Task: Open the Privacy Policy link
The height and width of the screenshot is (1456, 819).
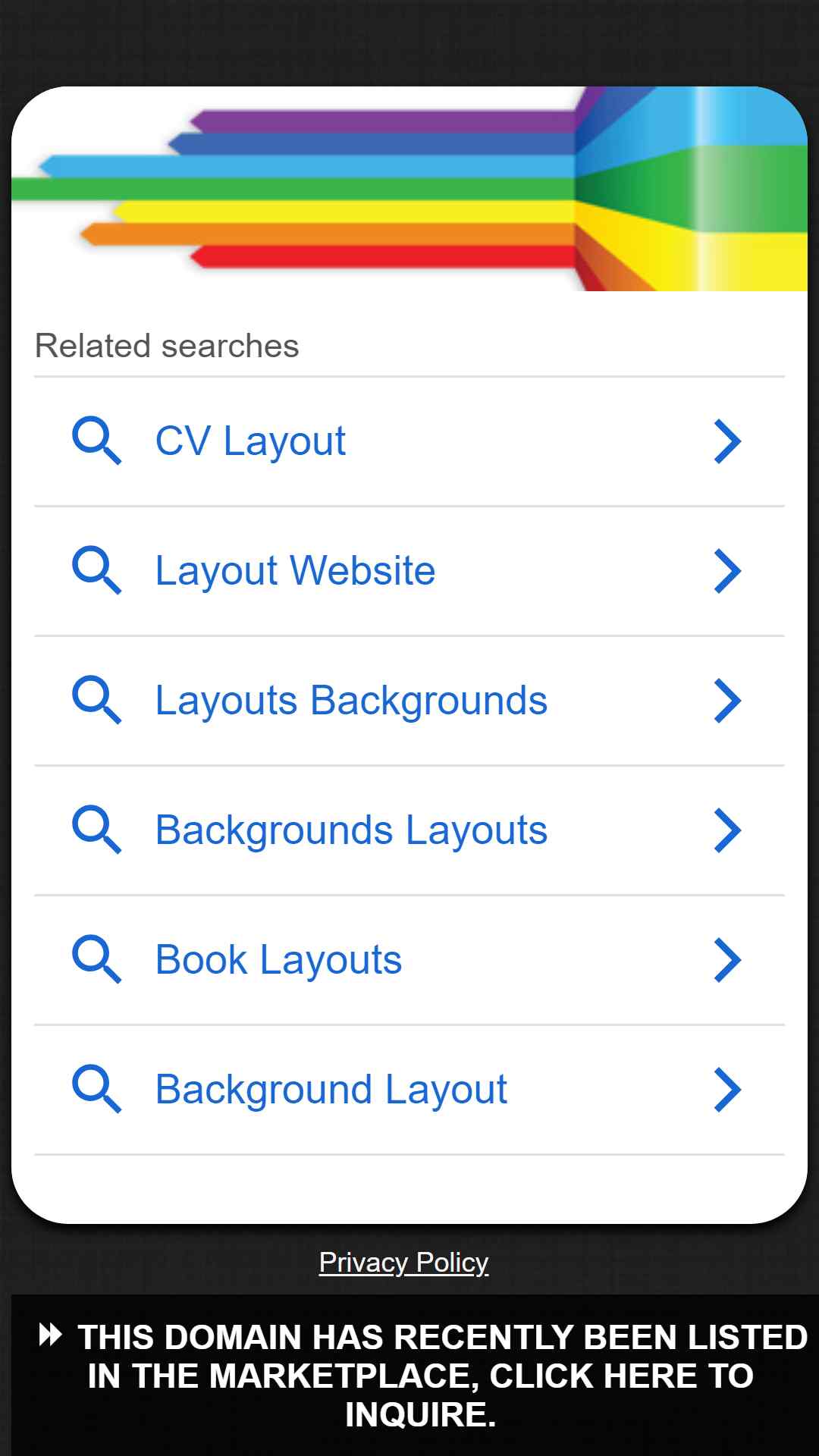Action: (403, 1263)
